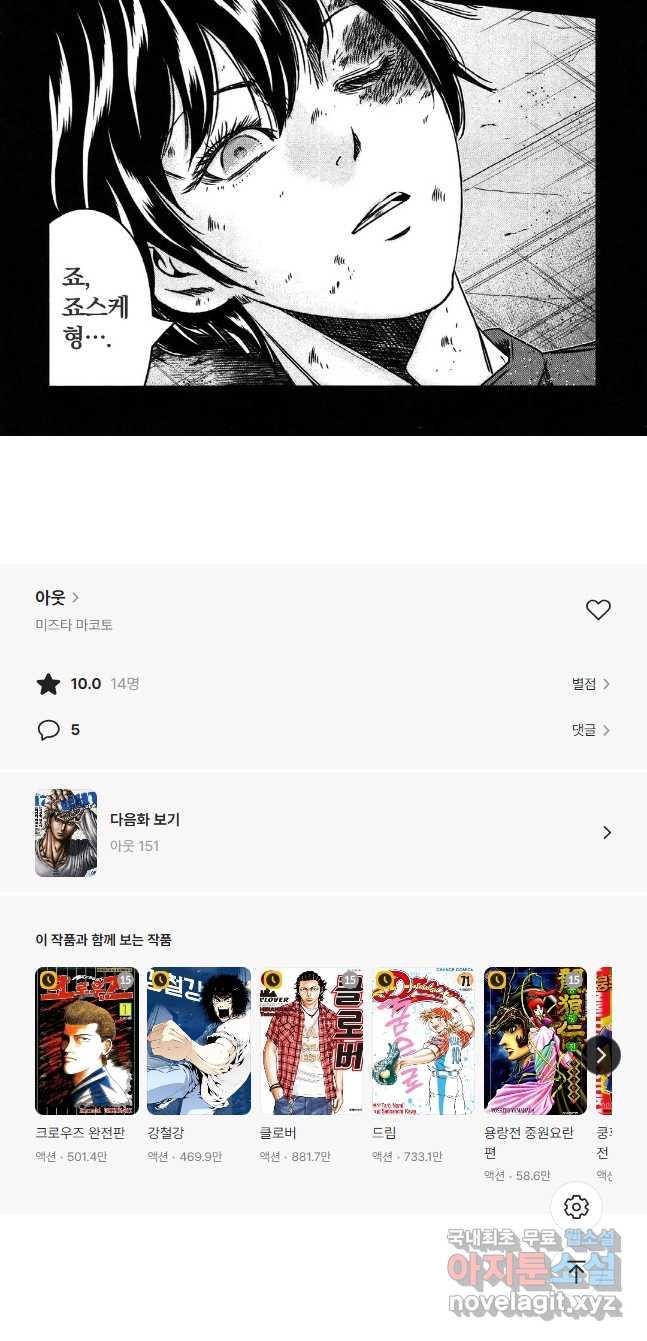Open viewer settings gear
The image size is (647, 1341).
(x=576, y=1207)
